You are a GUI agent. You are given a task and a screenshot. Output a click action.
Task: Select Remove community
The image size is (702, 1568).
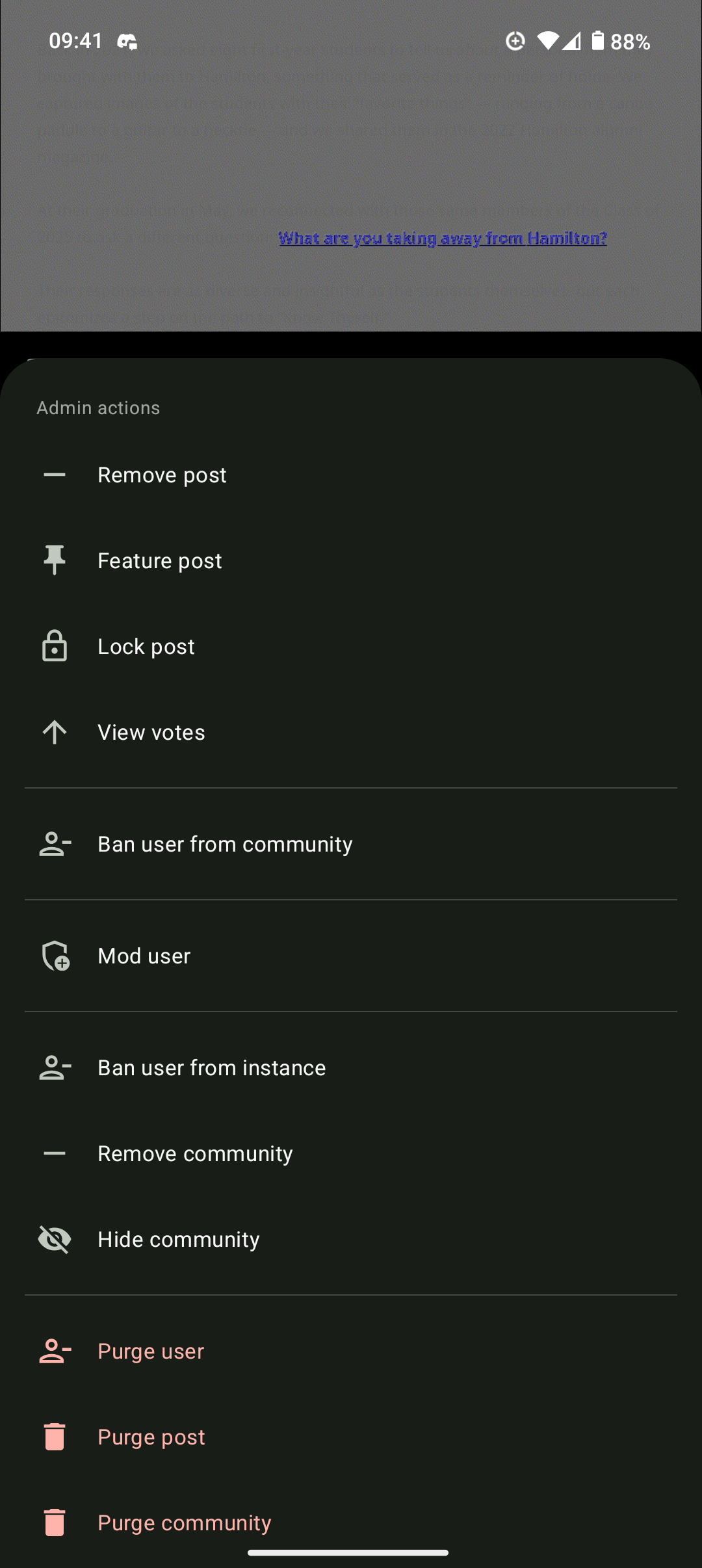pos(195,1154)
